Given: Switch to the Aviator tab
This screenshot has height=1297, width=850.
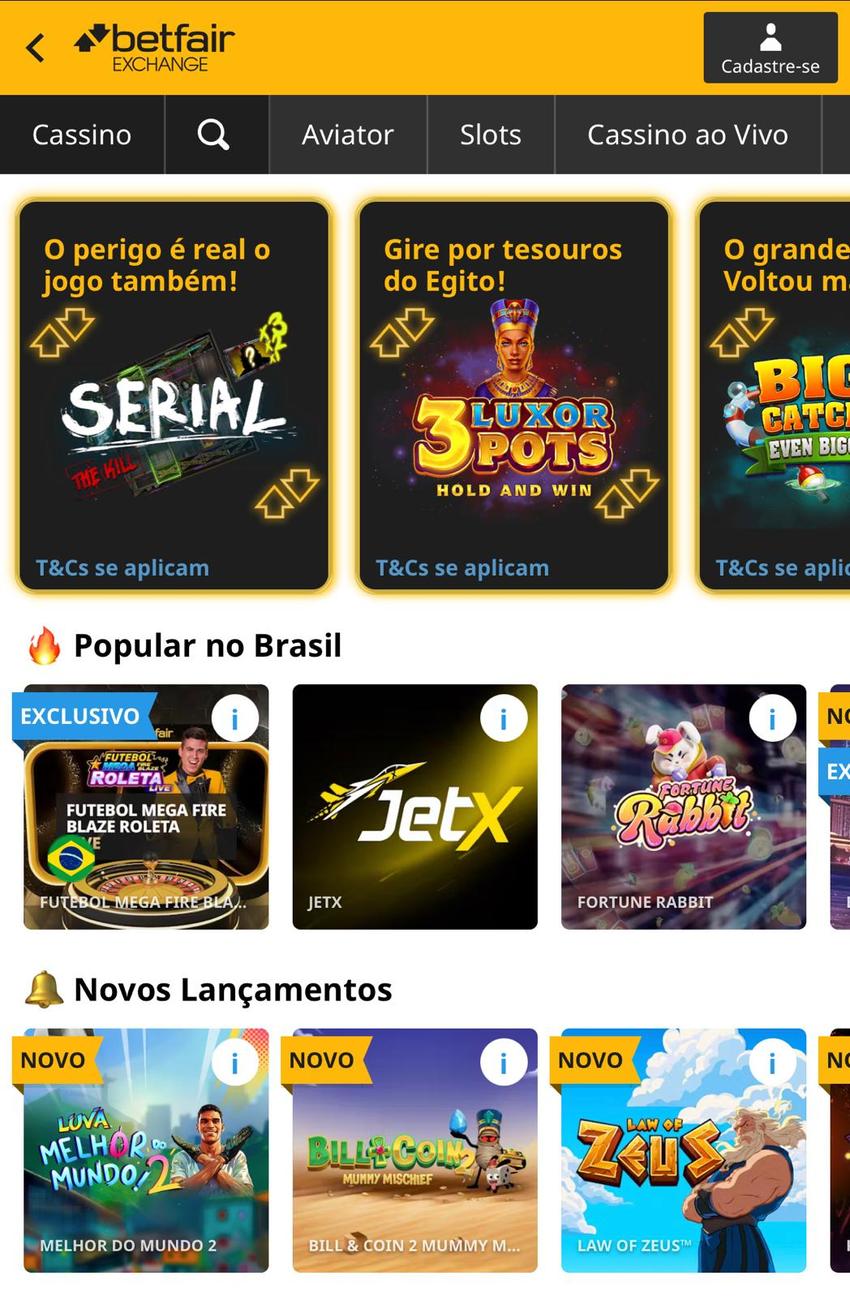Looking at the screenshot, I should pos(347,134).
